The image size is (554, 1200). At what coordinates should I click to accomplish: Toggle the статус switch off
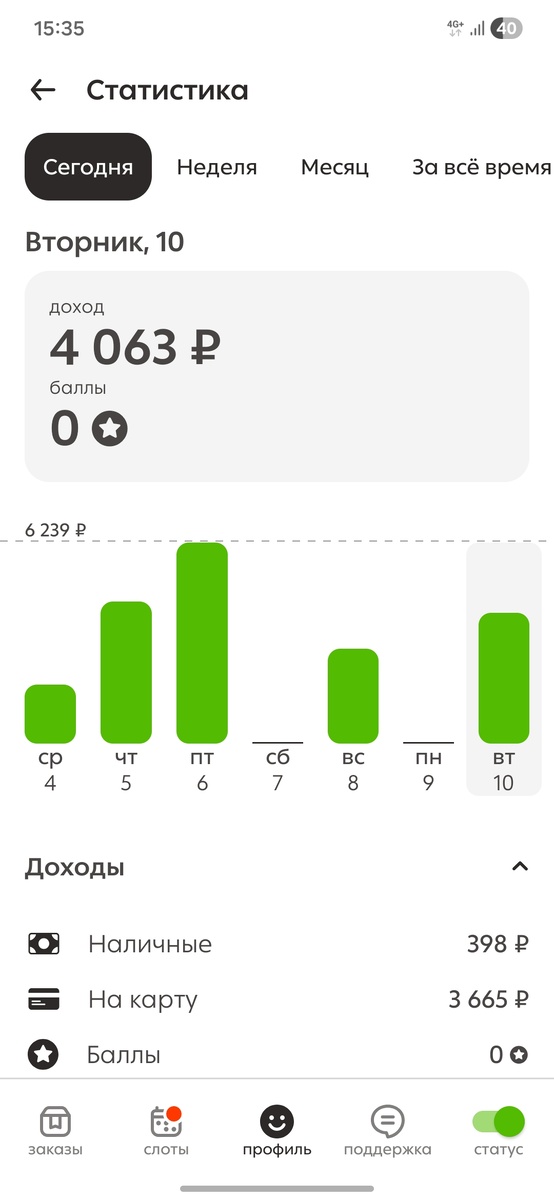498,1121
